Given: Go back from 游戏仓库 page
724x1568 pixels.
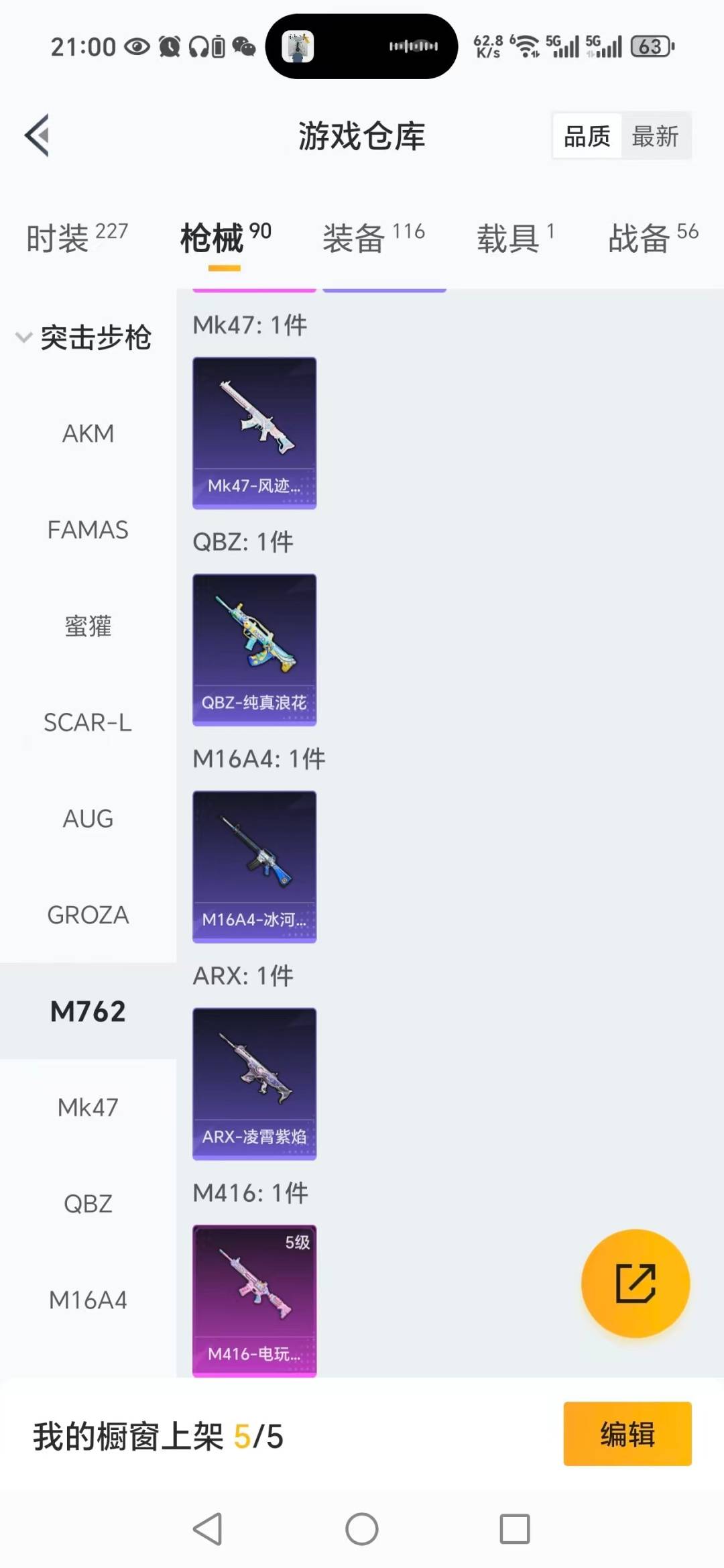Looking at the screenshot, I should [38, 135].
